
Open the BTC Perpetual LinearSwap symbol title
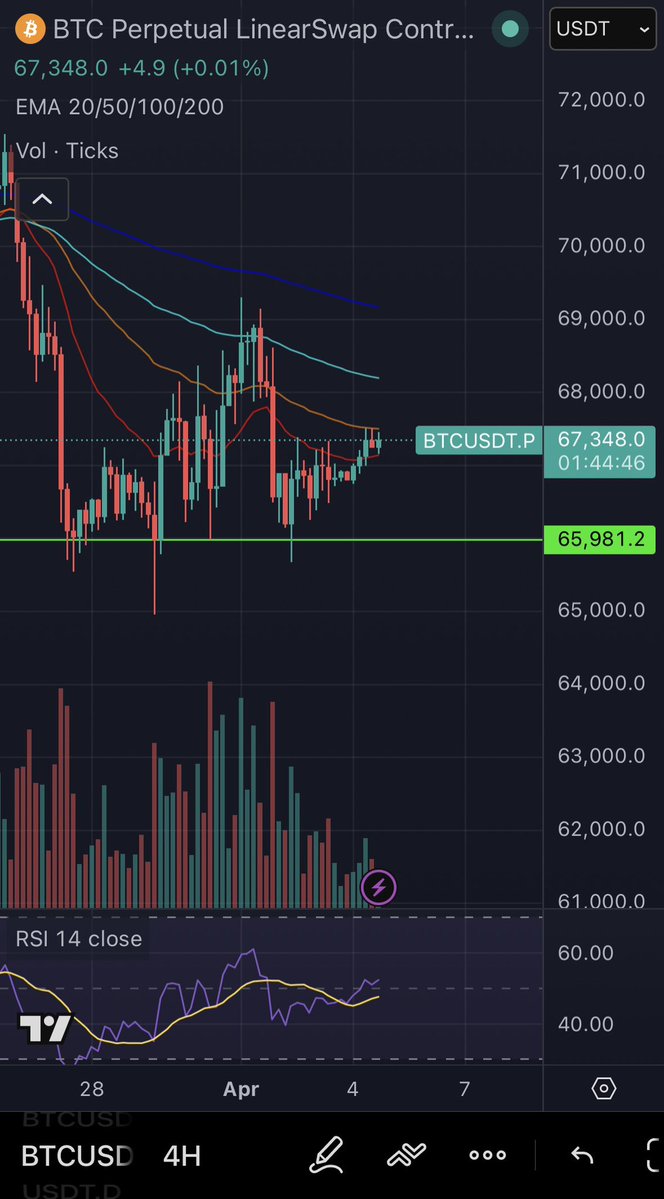tap(262, 30)
